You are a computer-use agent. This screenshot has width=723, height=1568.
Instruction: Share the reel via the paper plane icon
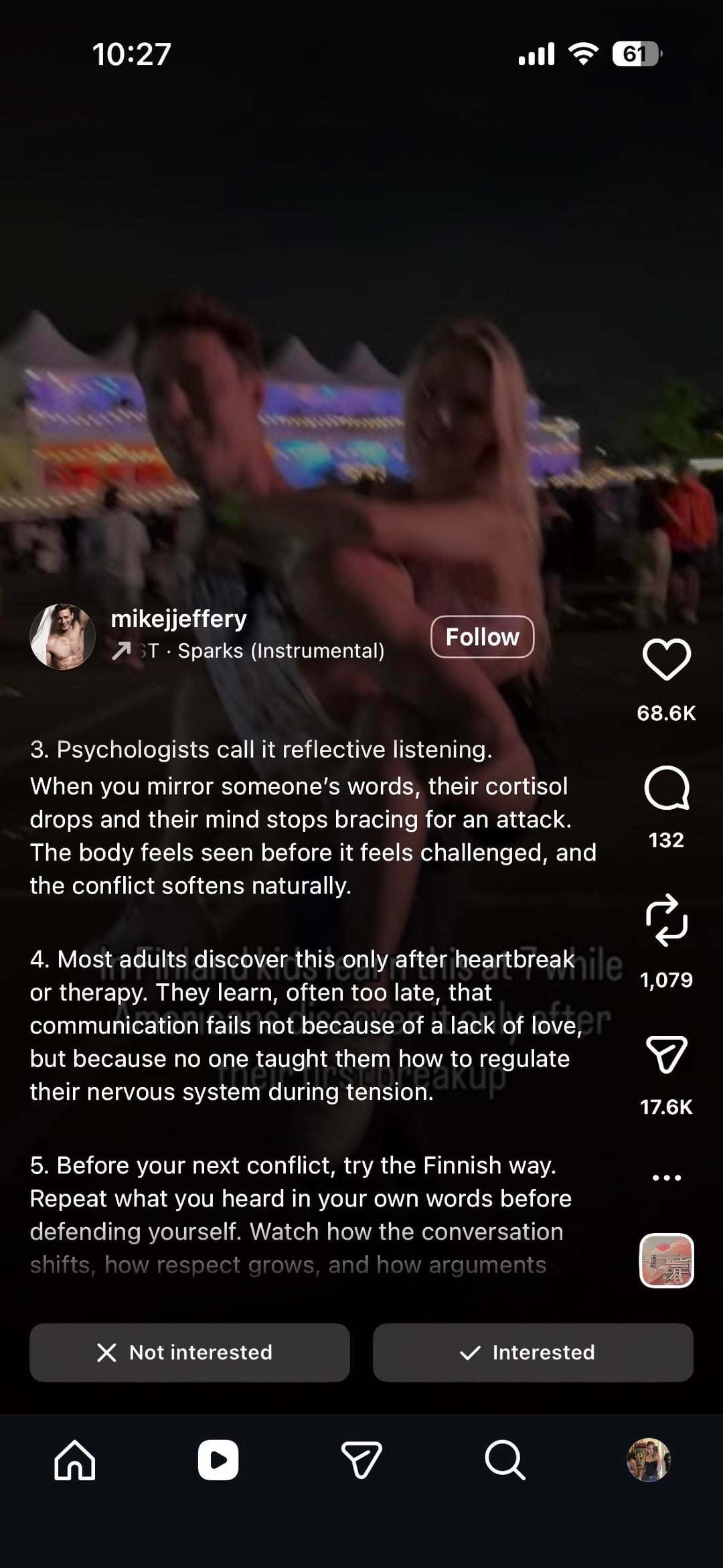[x=666, y=1054]
